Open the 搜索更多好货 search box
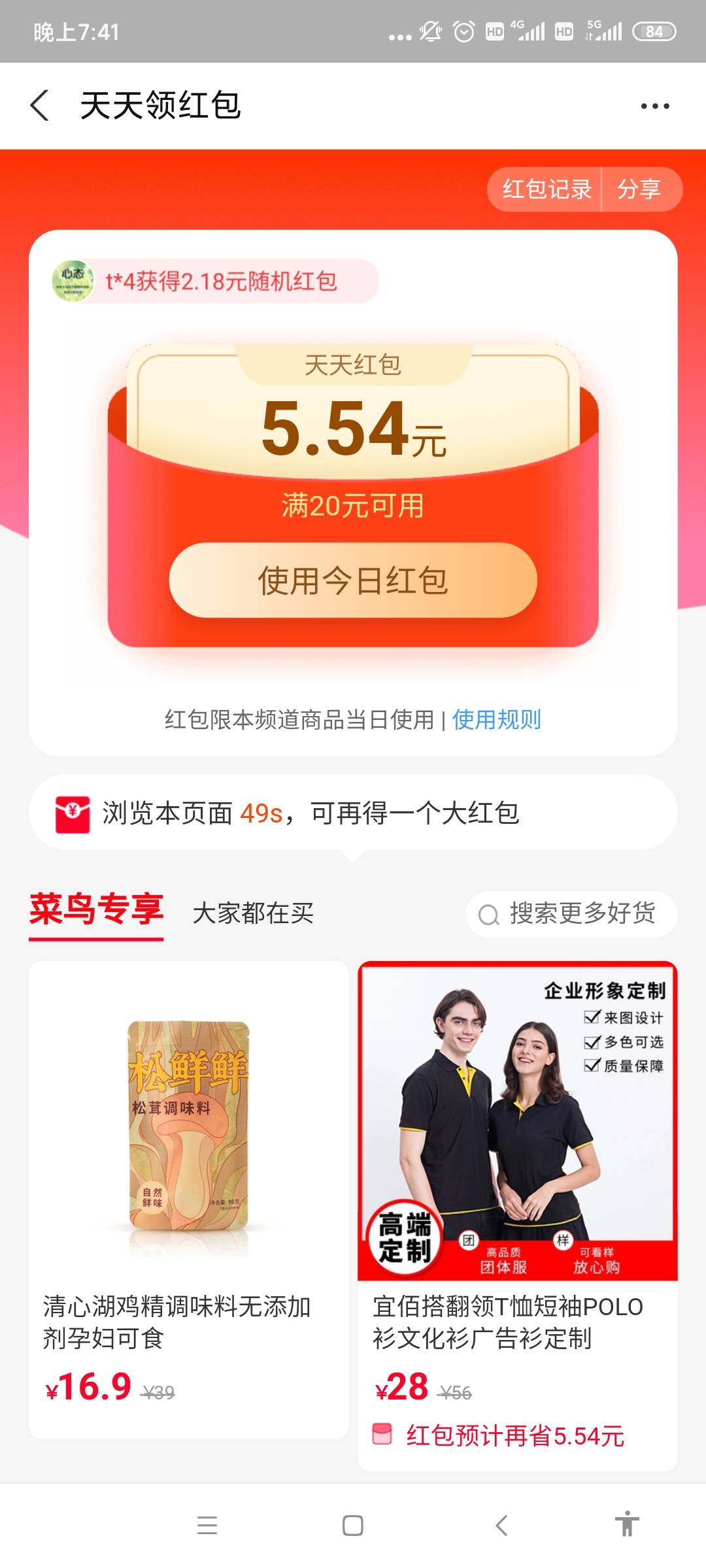 pos(571,914)
